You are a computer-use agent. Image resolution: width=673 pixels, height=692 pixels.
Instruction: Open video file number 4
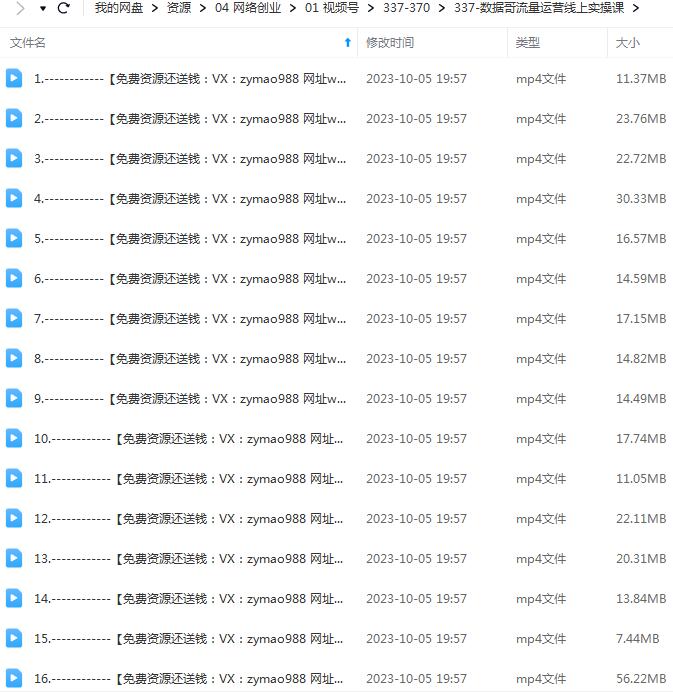click(190, 199)
